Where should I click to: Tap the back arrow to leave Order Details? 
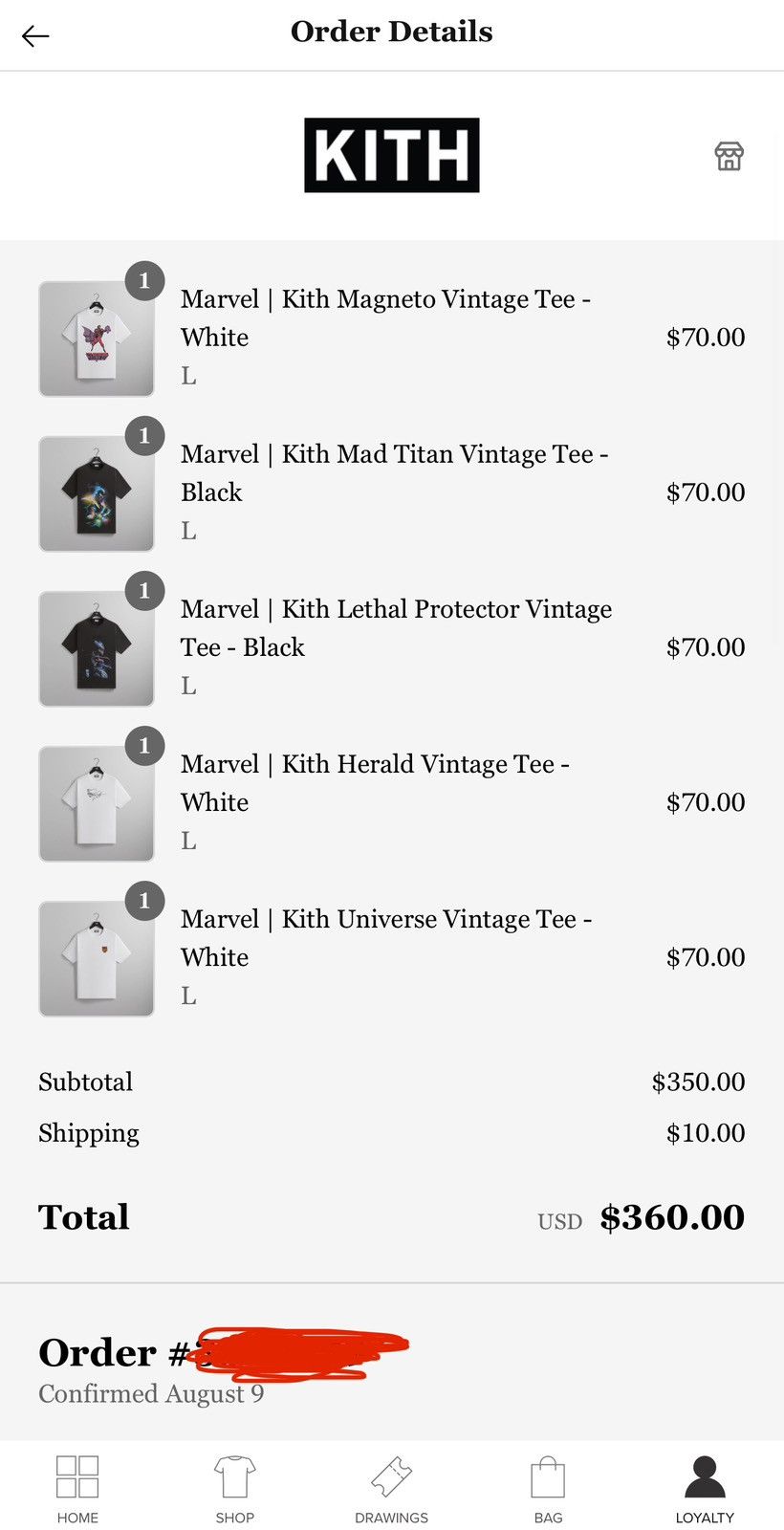point(35,35)
